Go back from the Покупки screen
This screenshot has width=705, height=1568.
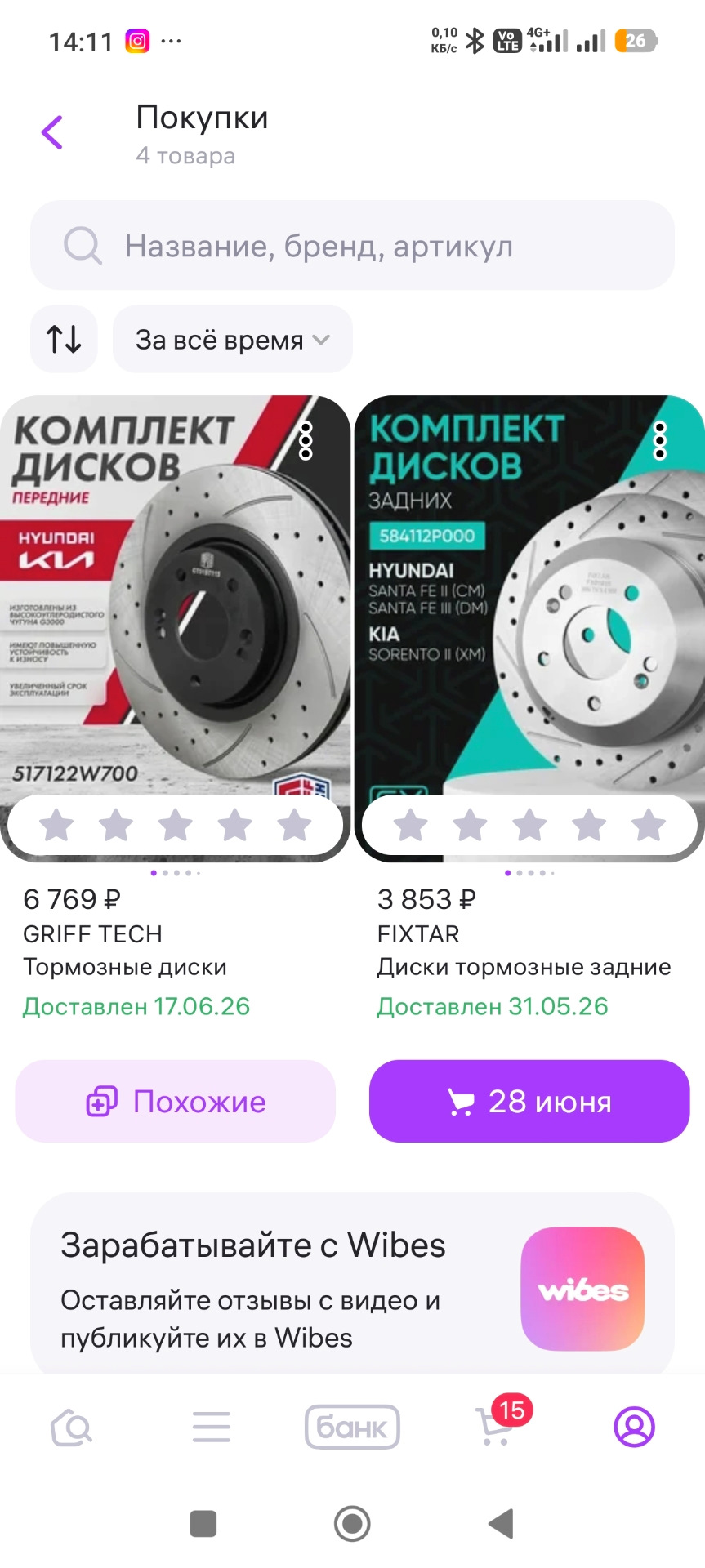click(52, 132)
